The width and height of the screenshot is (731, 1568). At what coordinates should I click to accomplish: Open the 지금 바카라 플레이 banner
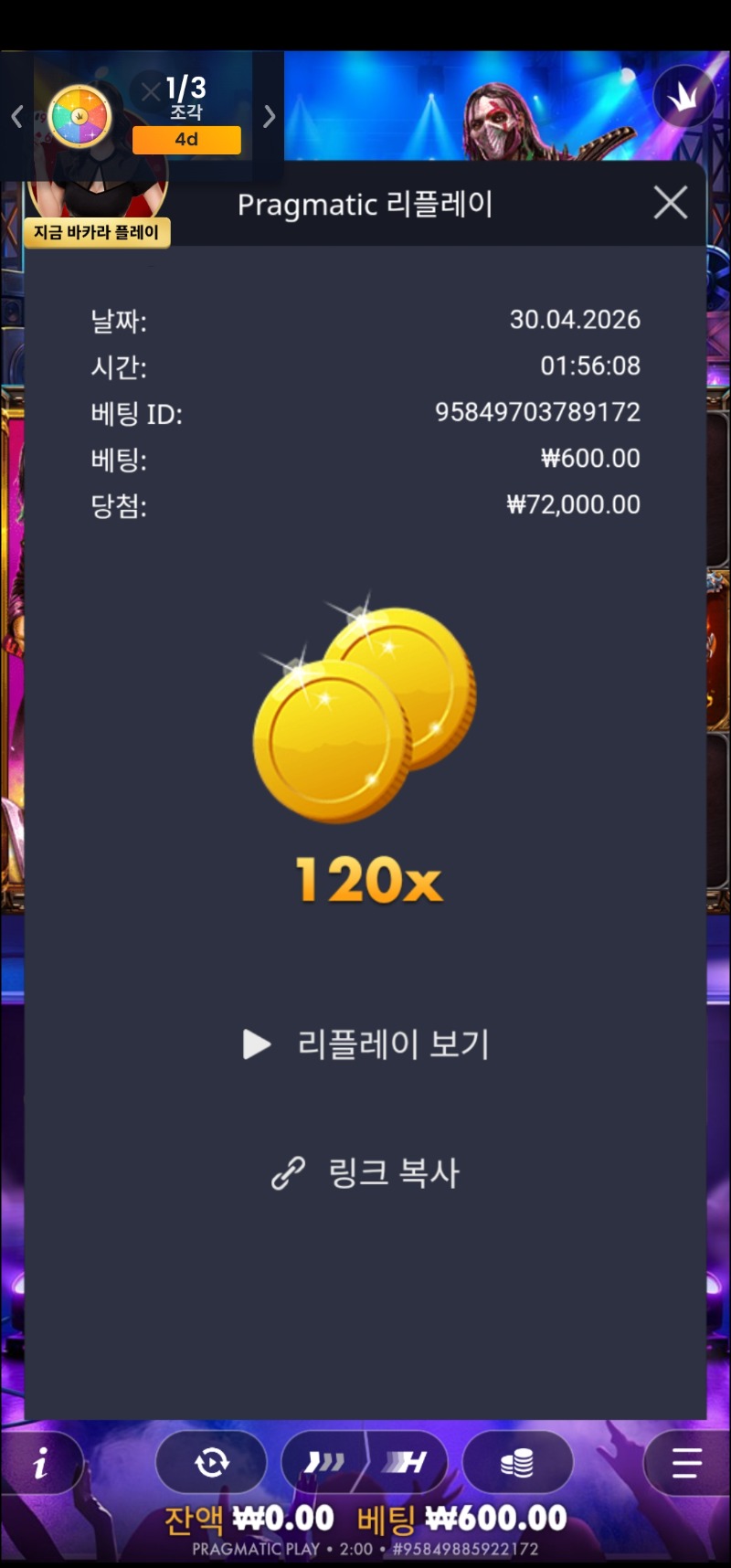96,232
